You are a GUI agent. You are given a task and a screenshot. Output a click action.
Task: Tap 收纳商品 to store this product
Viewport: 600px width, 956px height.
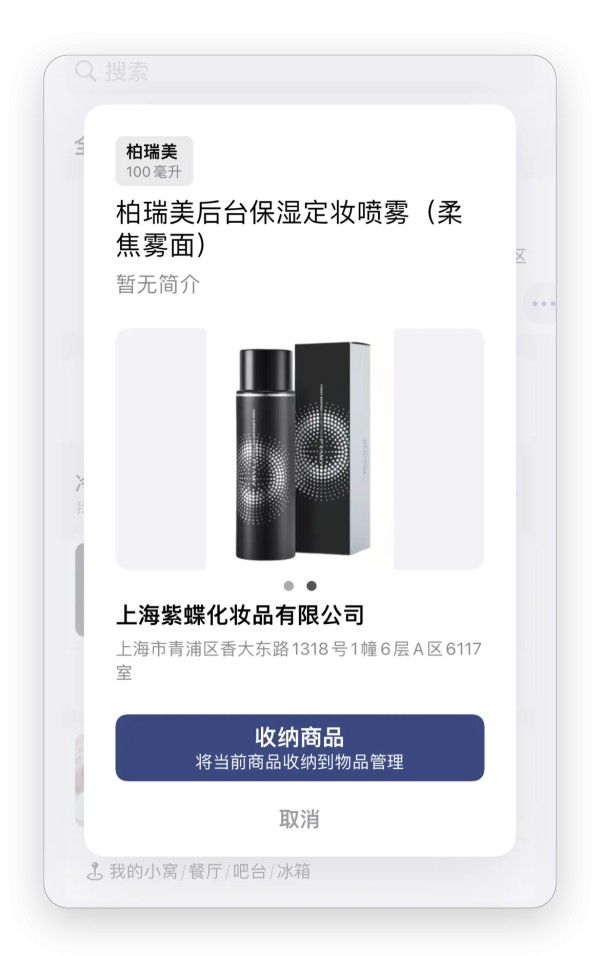300,747
